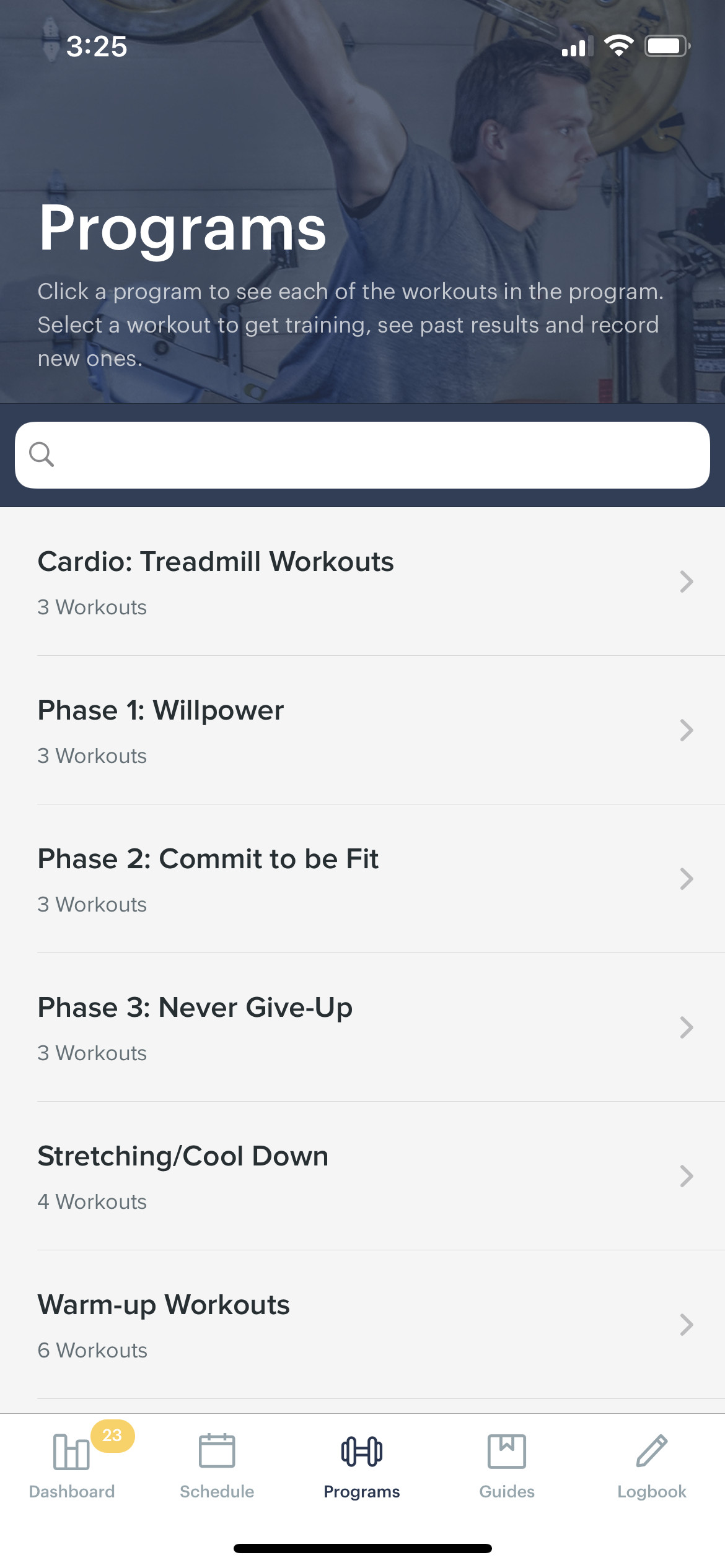Select Phase 2: Commit to be Fit
The height and width of the screenshot is (1568, 725).
click(362, 879)
